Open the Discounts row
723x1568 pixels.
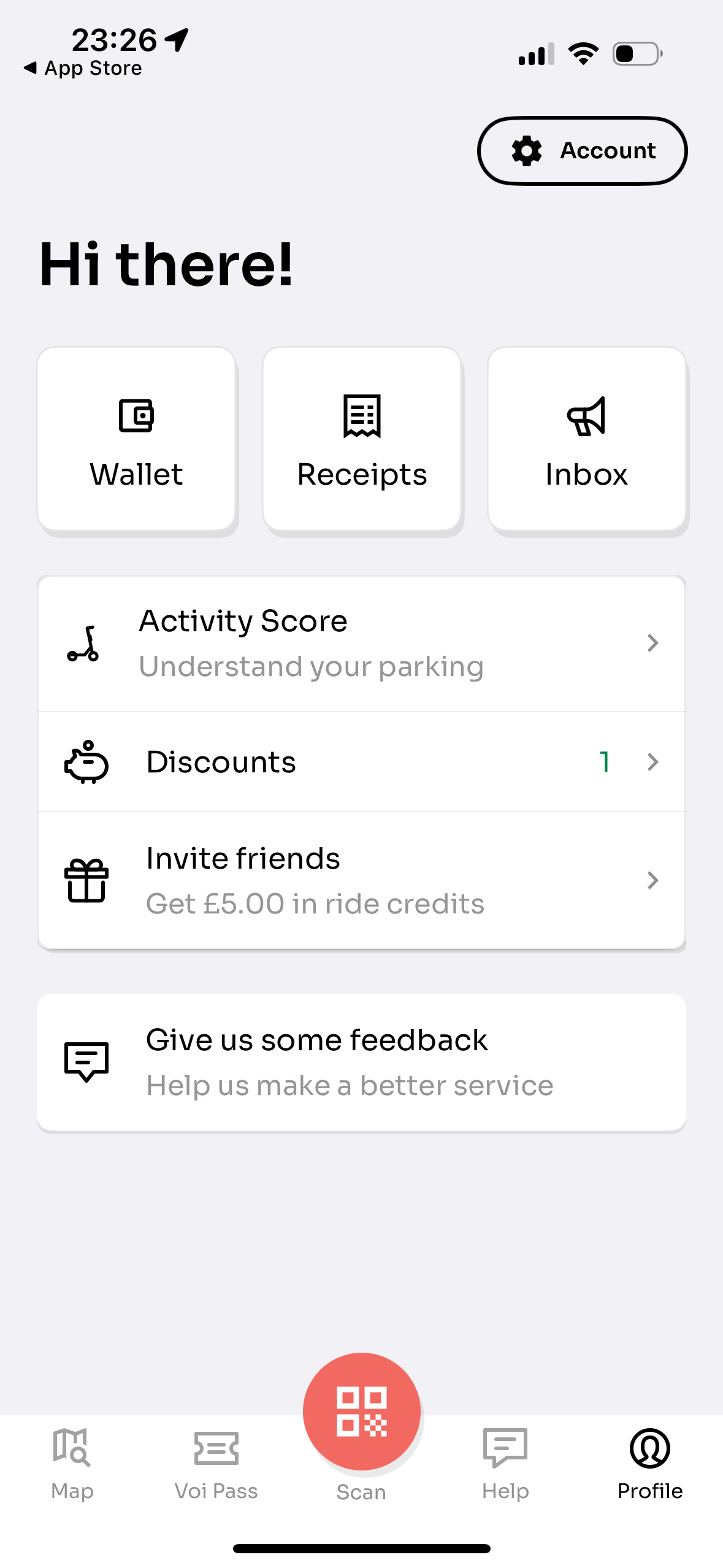point(361,762)
